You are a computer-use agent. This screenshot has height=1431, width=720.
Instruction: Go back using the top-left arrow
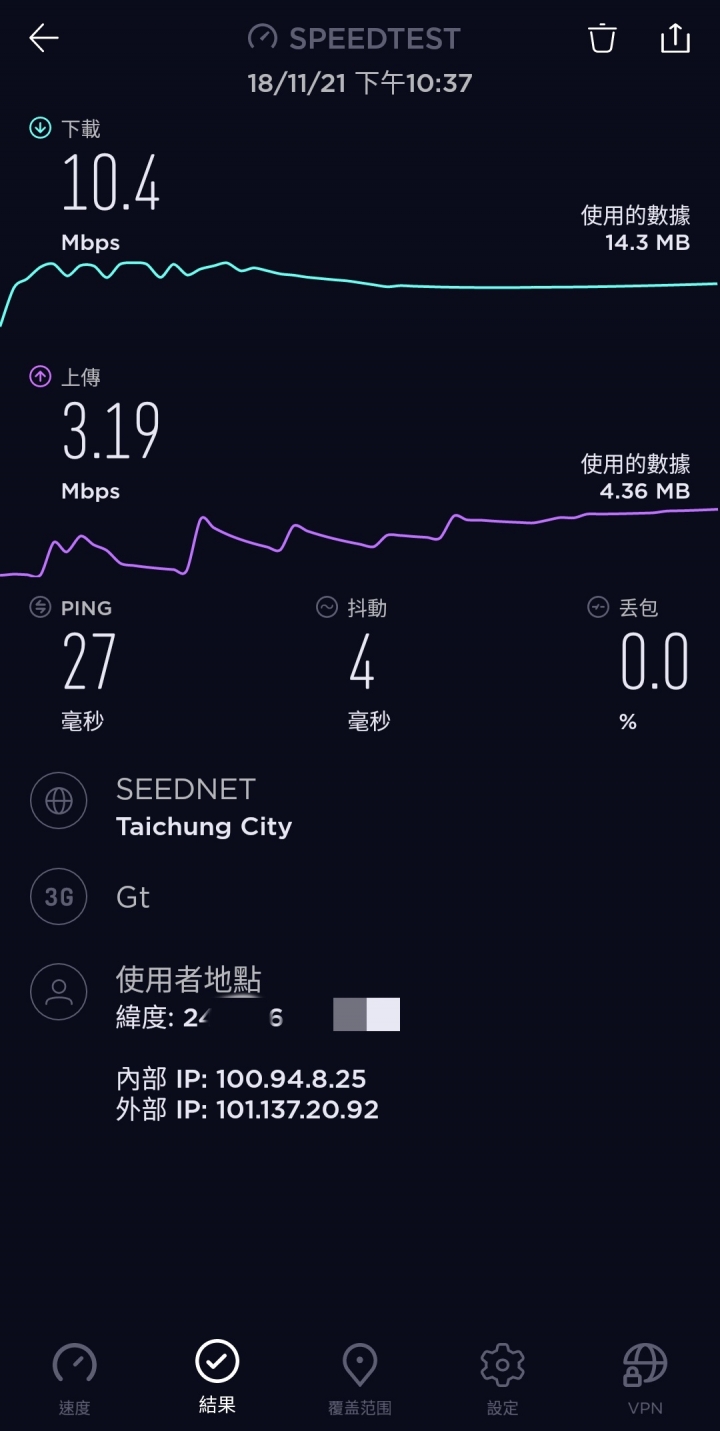[x=44, y=39]
